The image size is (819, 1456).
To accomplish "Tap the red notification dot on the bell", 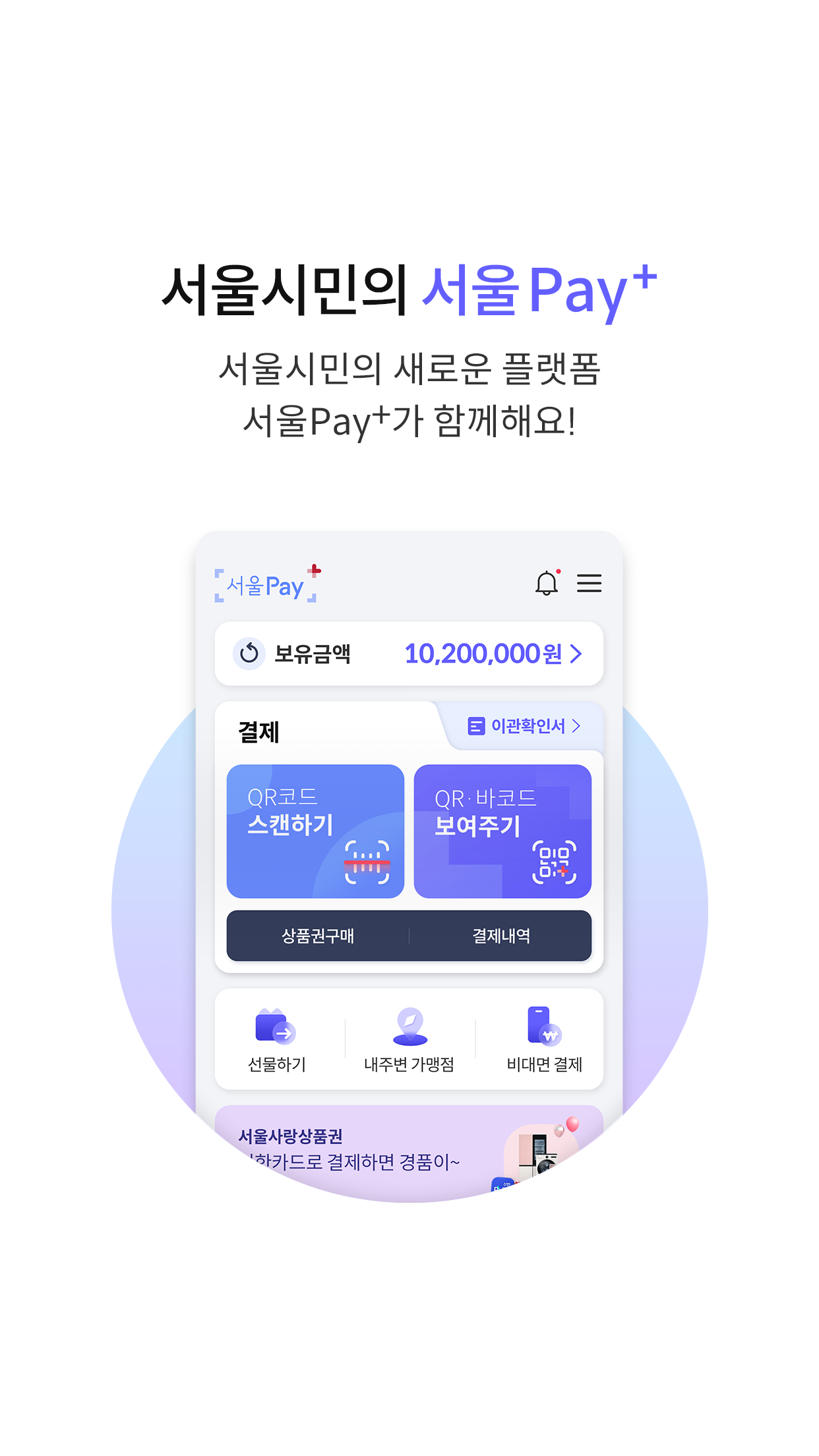I will [x=557, y=570].
